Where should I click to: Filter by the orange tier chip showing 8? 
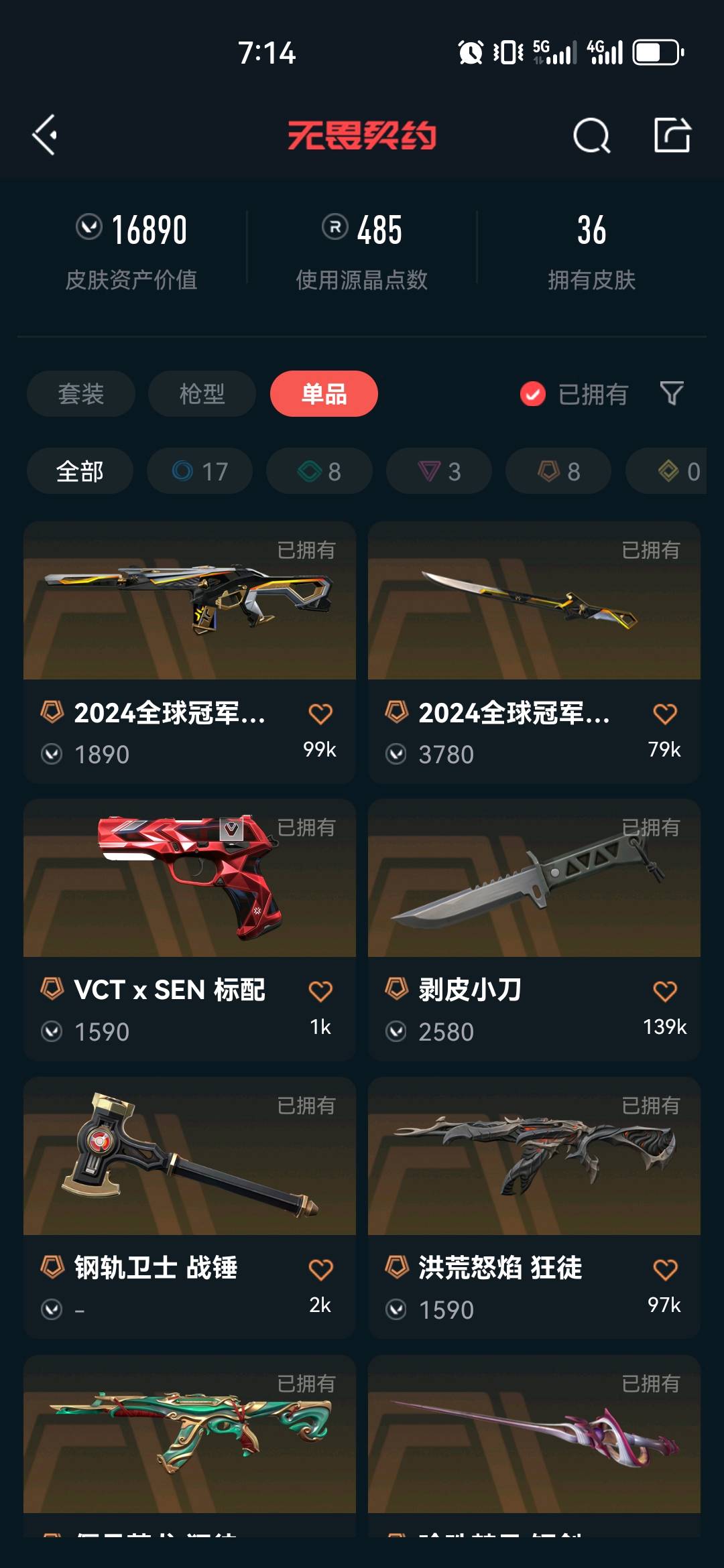pyautogui.click(x=558, y=472)
